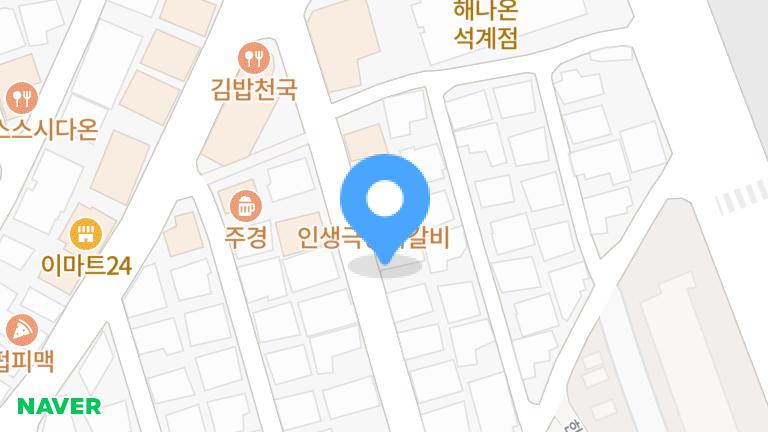Open the 주경 place marker
This screenshot has height=432, width=768.
coord(244,208)
